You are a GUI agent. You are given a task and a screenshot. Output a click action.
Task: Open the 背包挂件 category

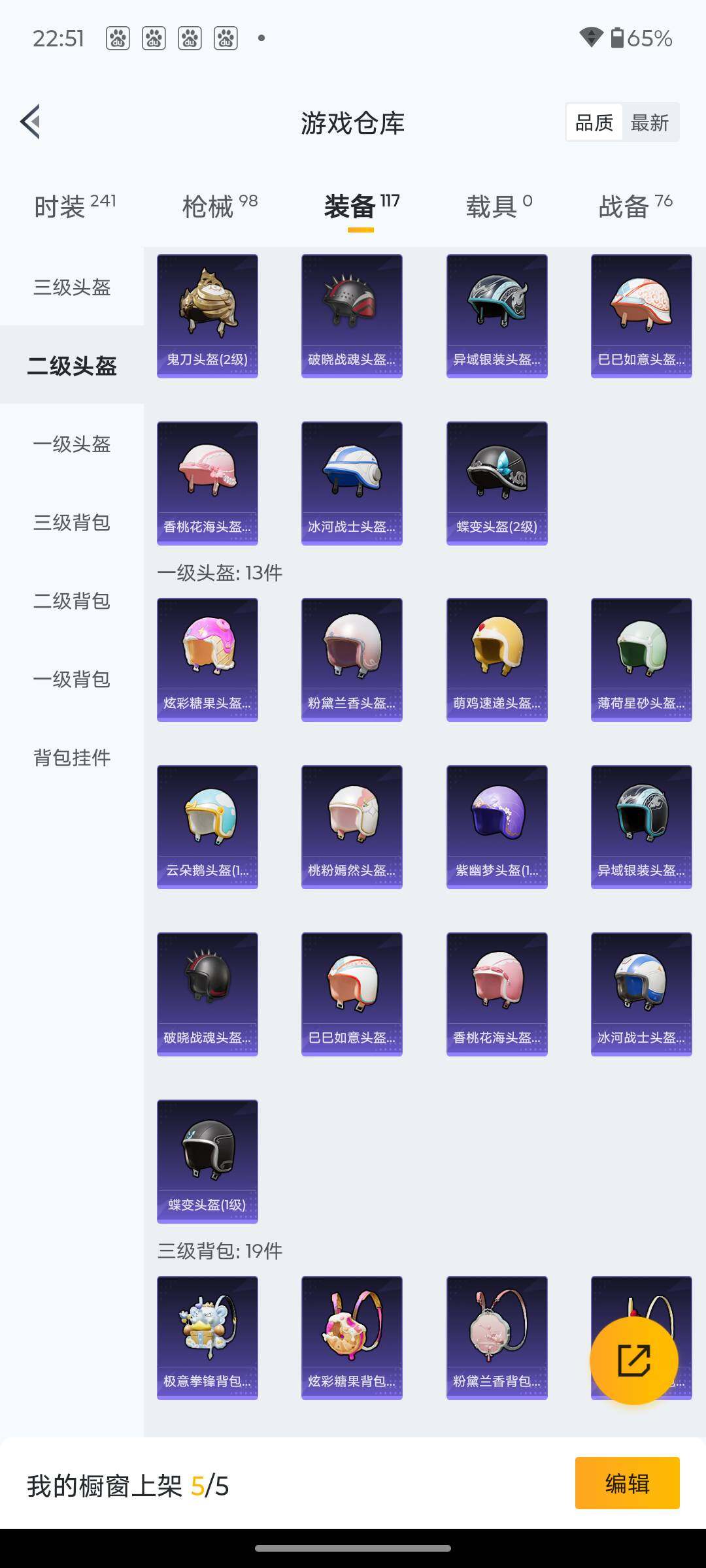click(72, 758)
